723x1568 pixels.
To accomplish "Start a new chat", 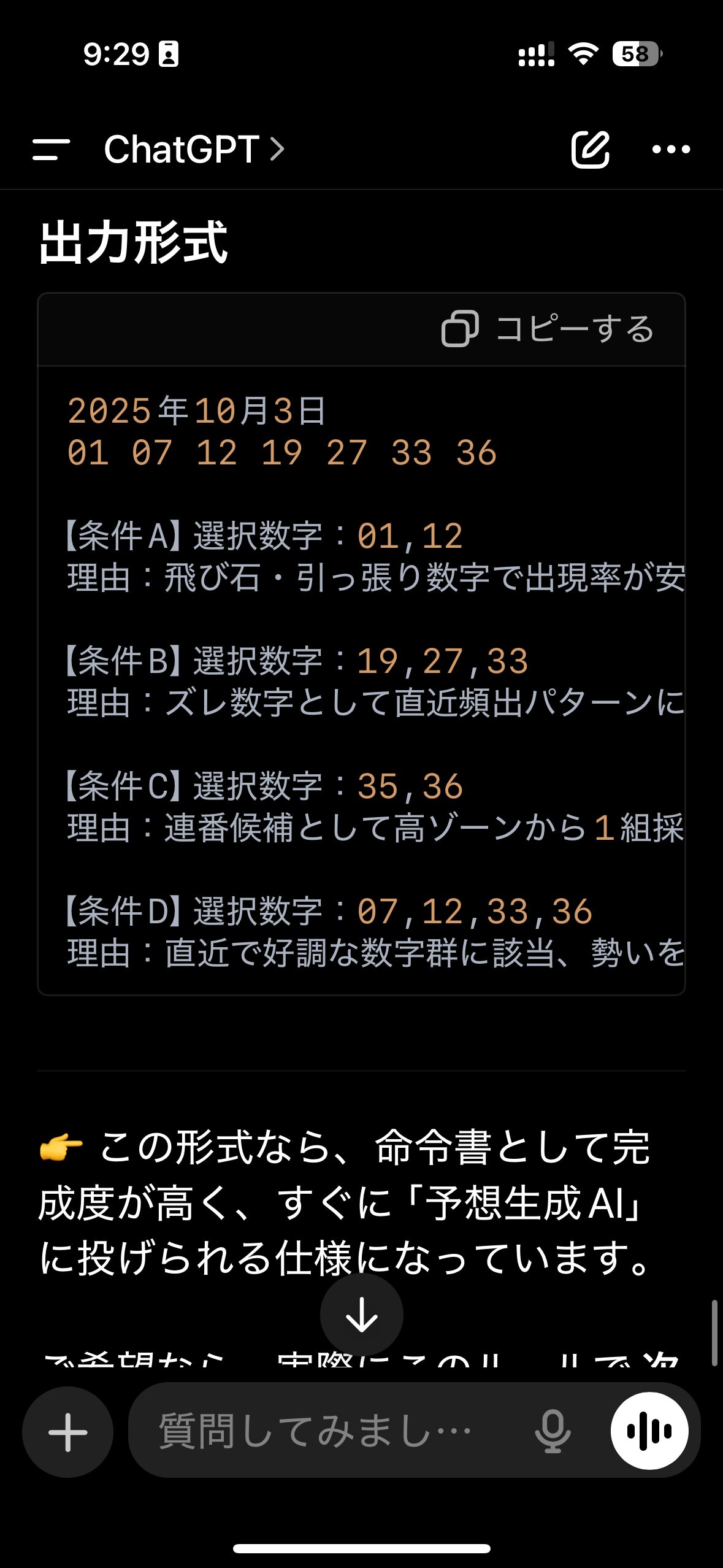I will tap(590, 149).
